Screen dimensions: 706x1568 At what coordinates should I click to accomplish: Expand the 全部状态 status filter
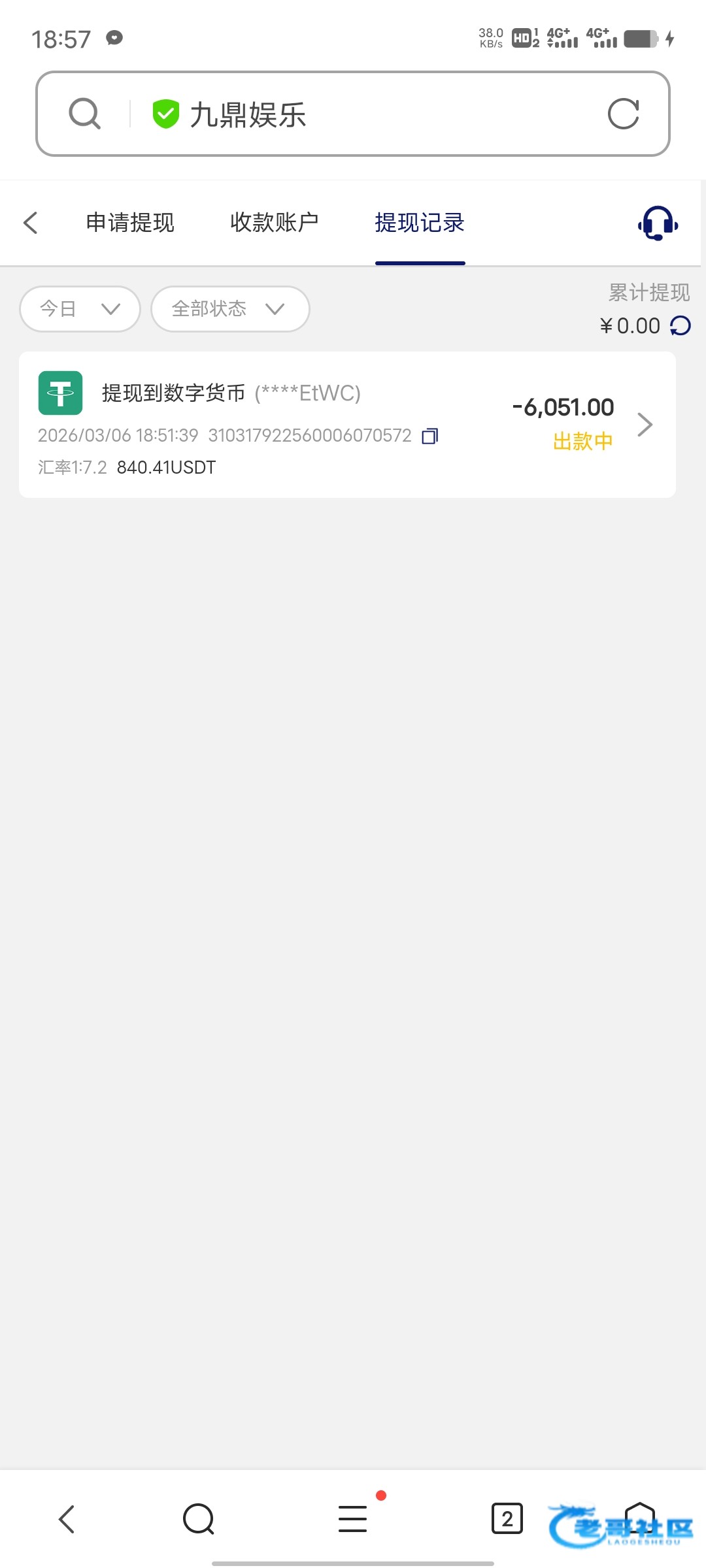pyautogui.click(x=229, y=308)
